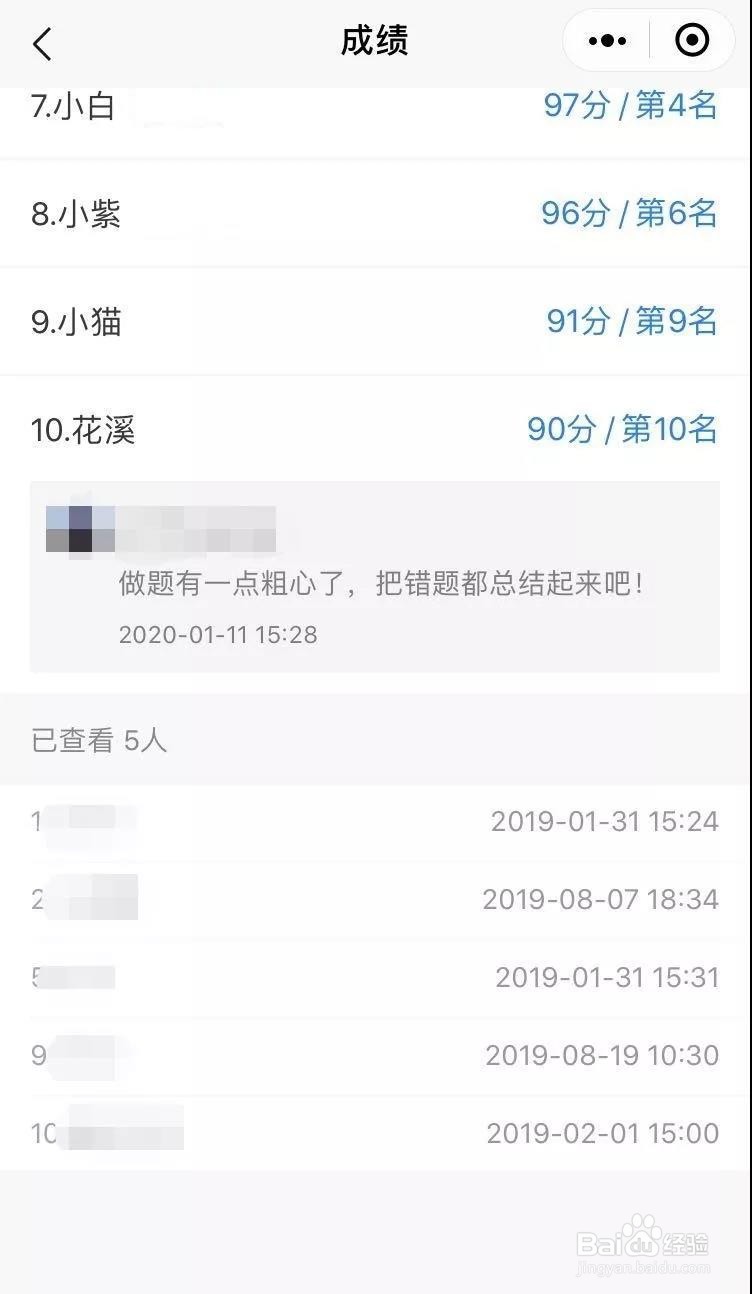Tap the back chevron to return
752x1294 pixels.
42,43
